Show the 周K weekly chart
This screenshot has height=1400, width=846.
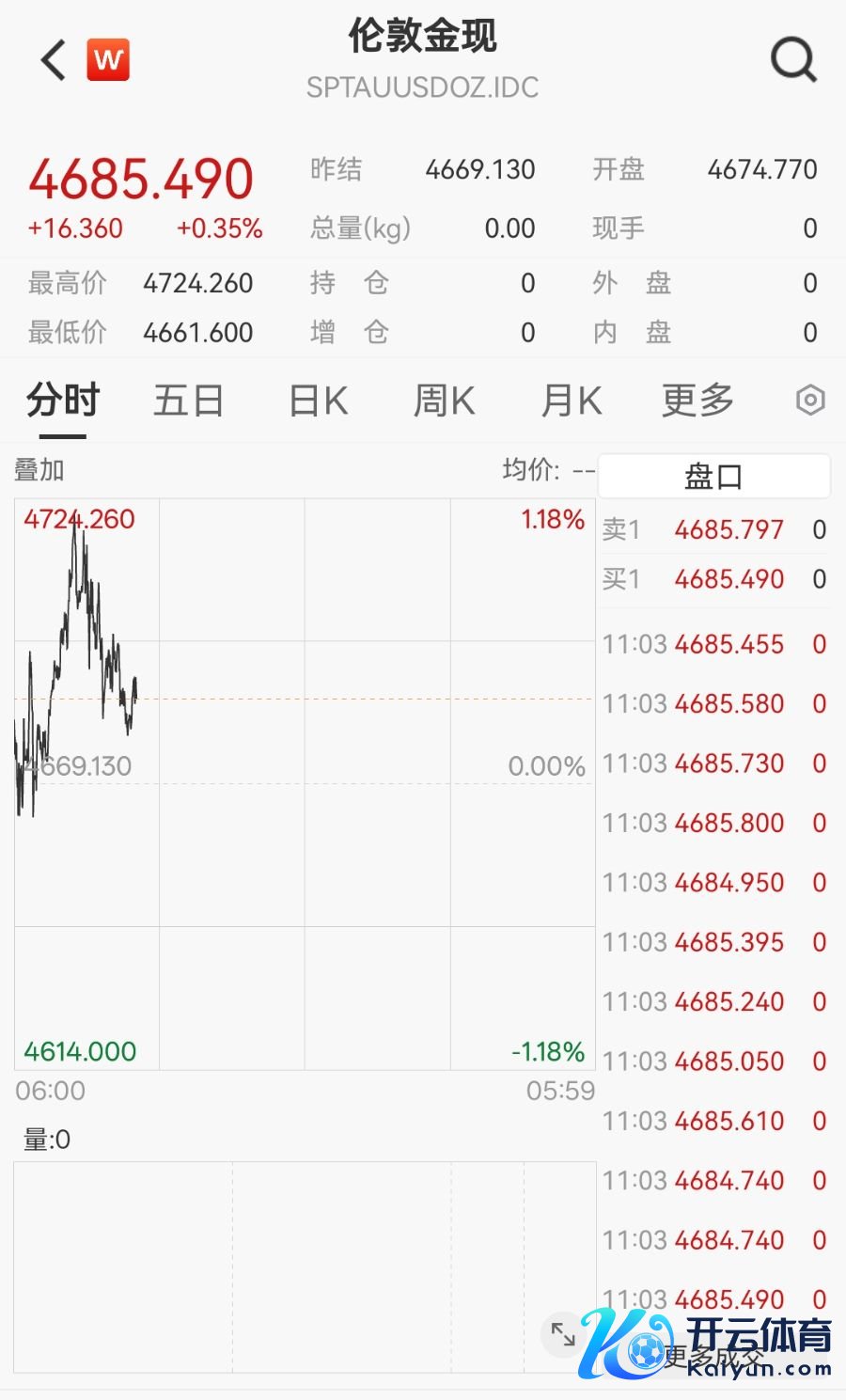[444, 401]
